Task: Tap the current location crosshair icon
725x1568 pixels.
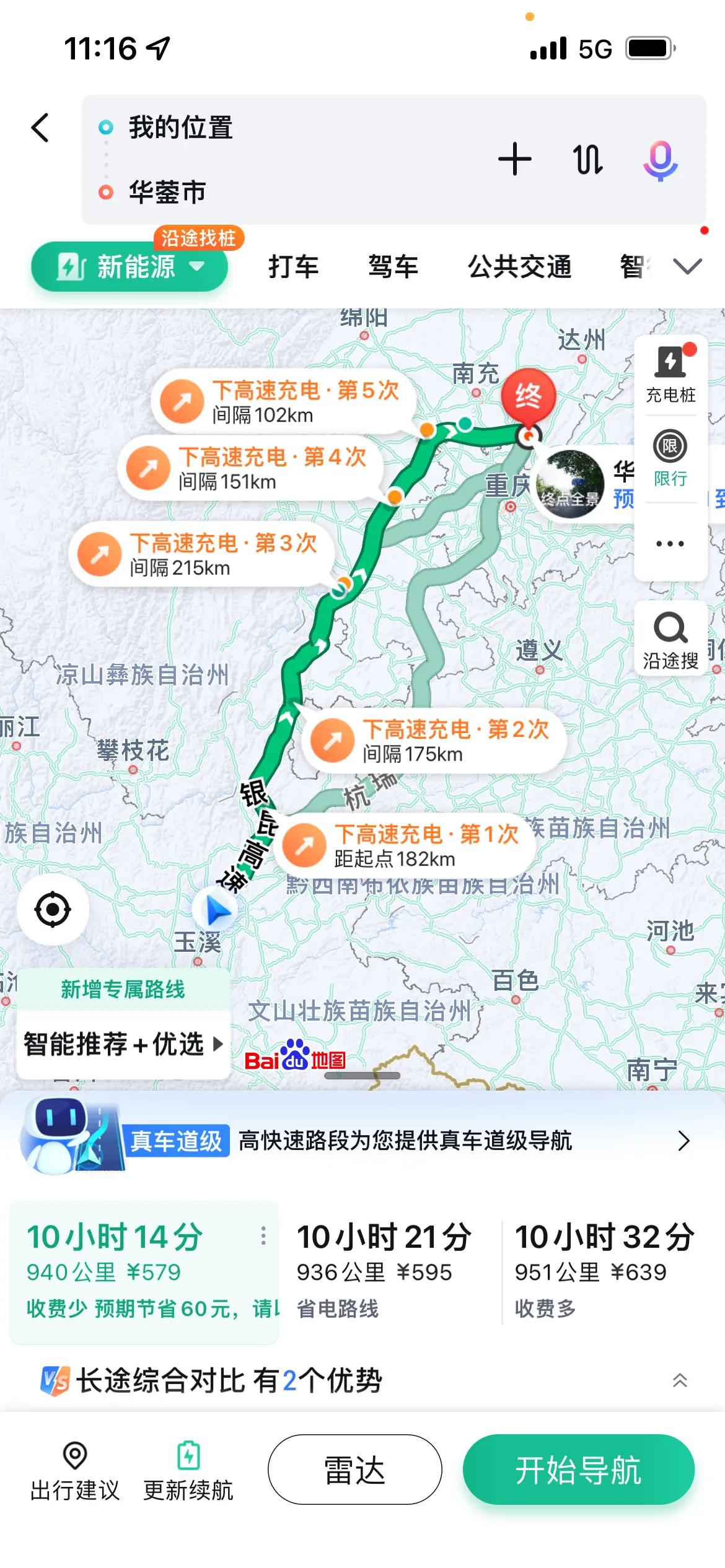Action: pos(53,909)
